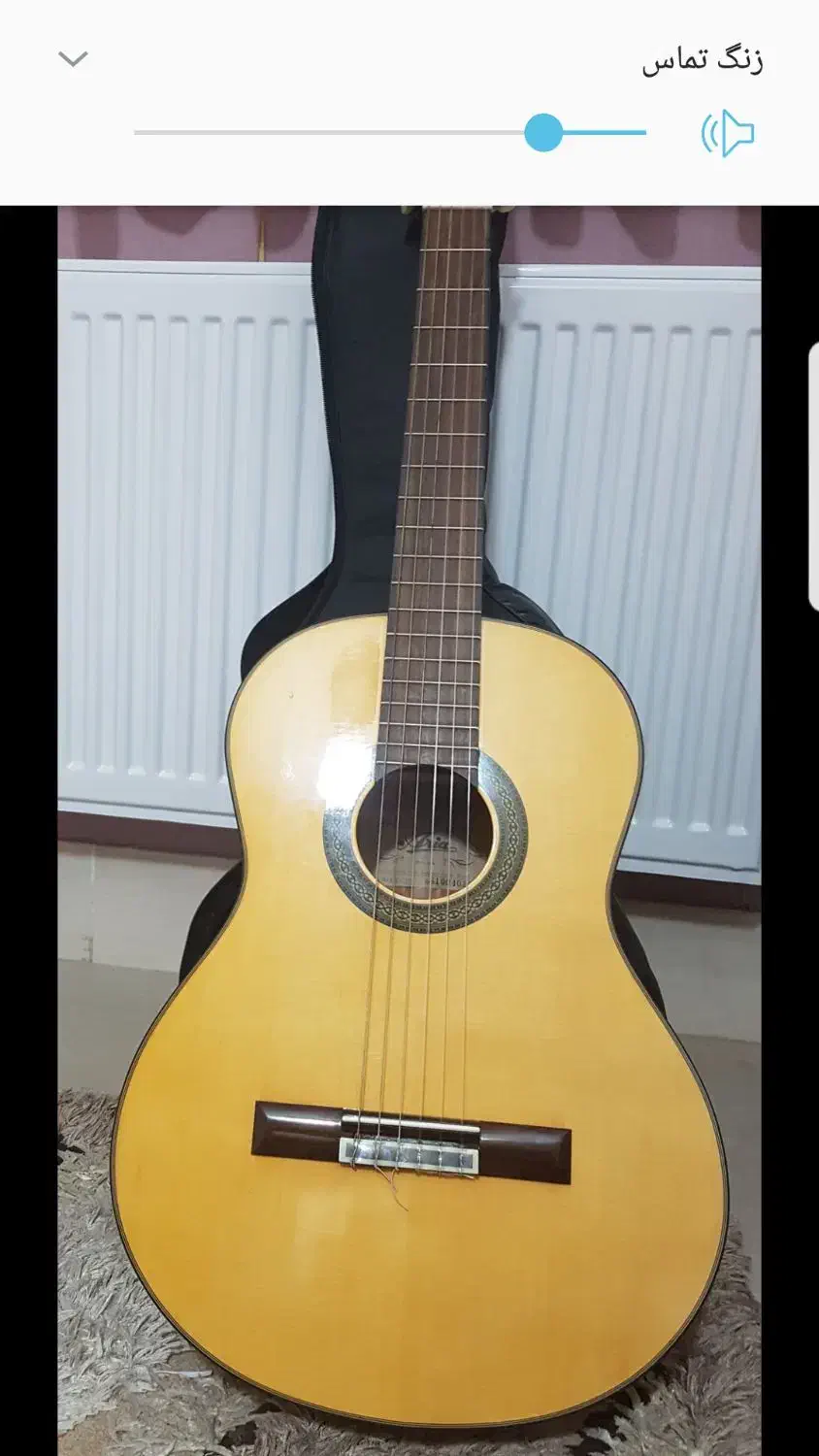Expand the volume panel with the chevron

point(73,59)
